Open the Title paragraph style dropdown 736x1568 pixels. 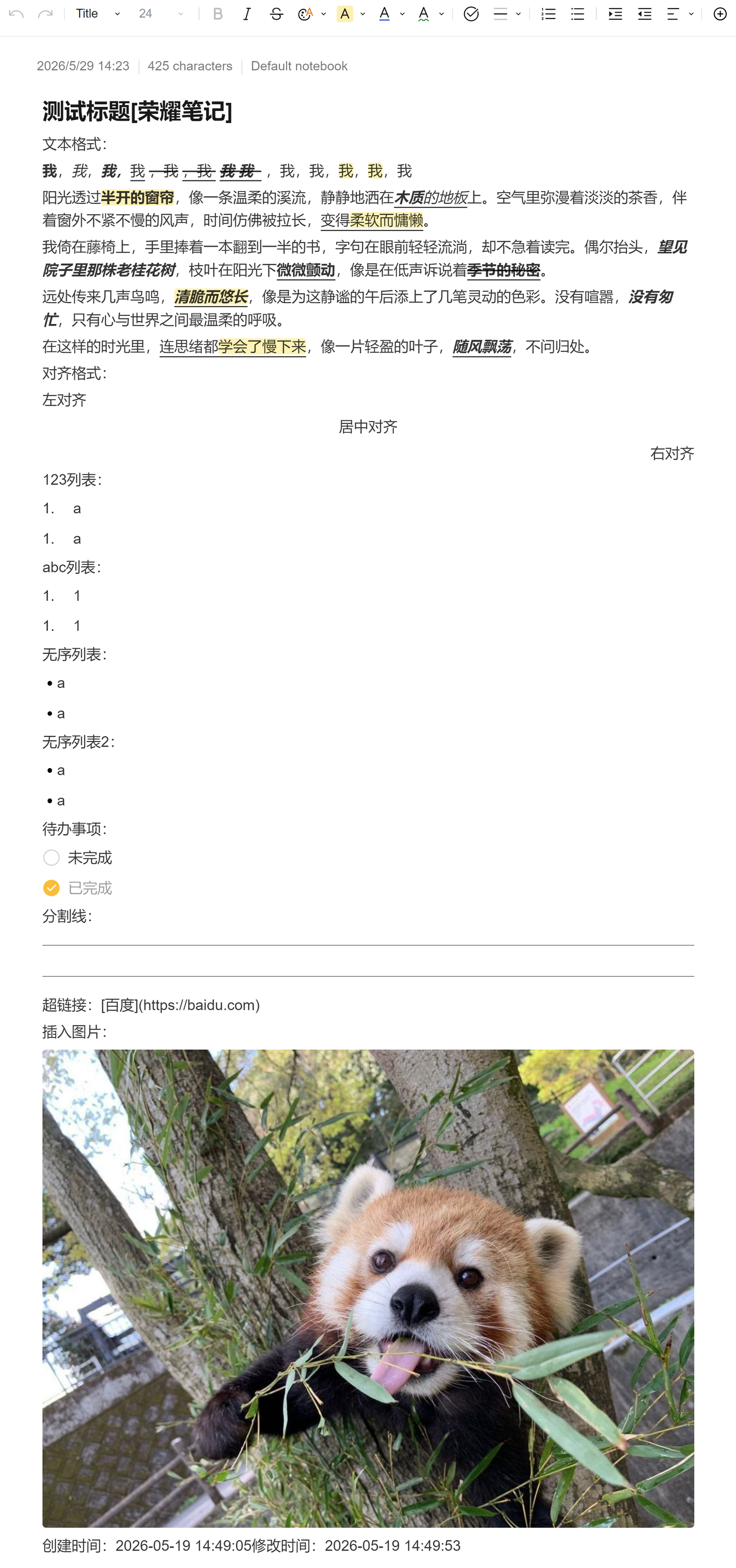coord(98,14)
